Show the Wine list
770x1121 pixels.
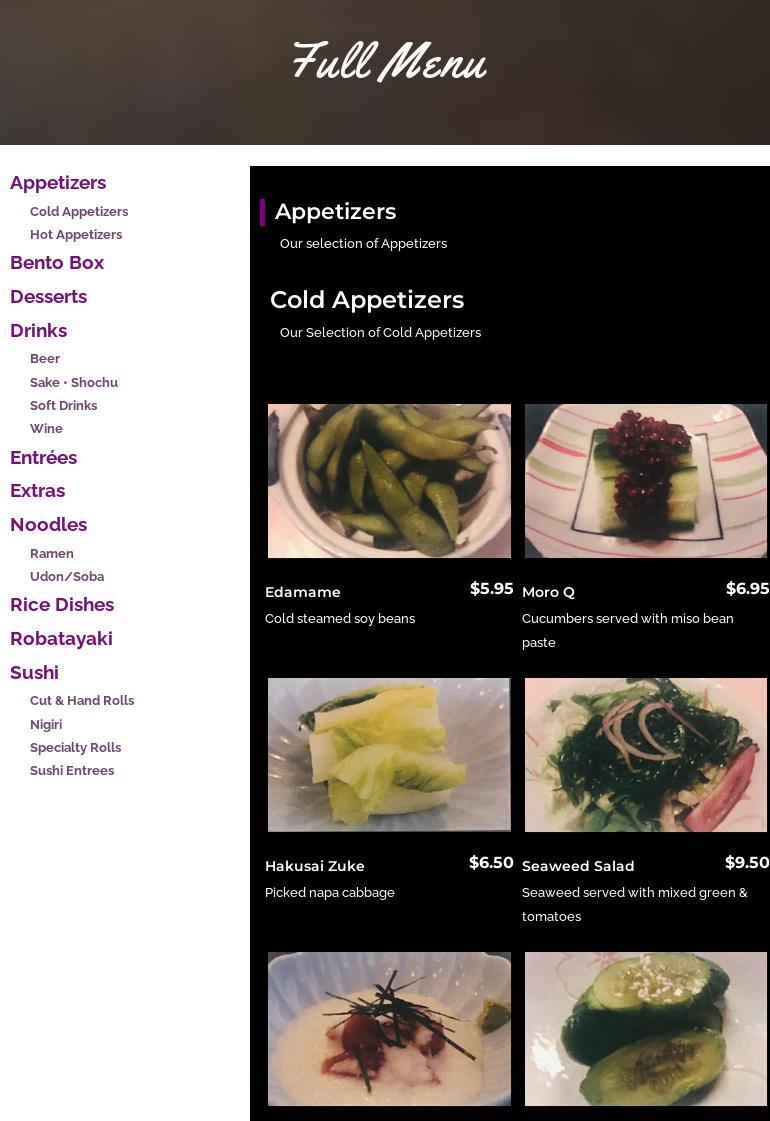tap(46, 429)
